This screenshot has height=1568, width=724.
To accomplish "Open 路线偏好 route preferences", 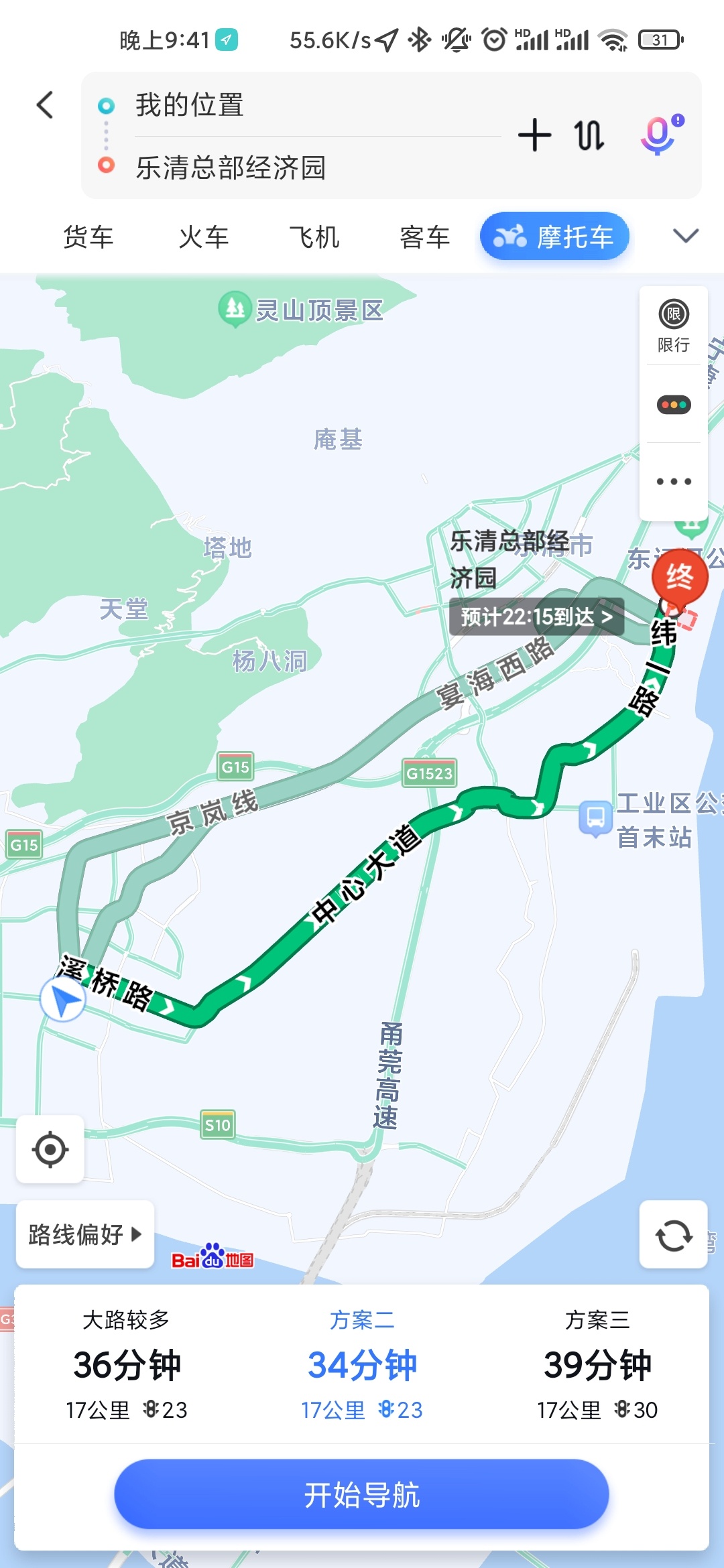I will click(x=85, y=1234).
